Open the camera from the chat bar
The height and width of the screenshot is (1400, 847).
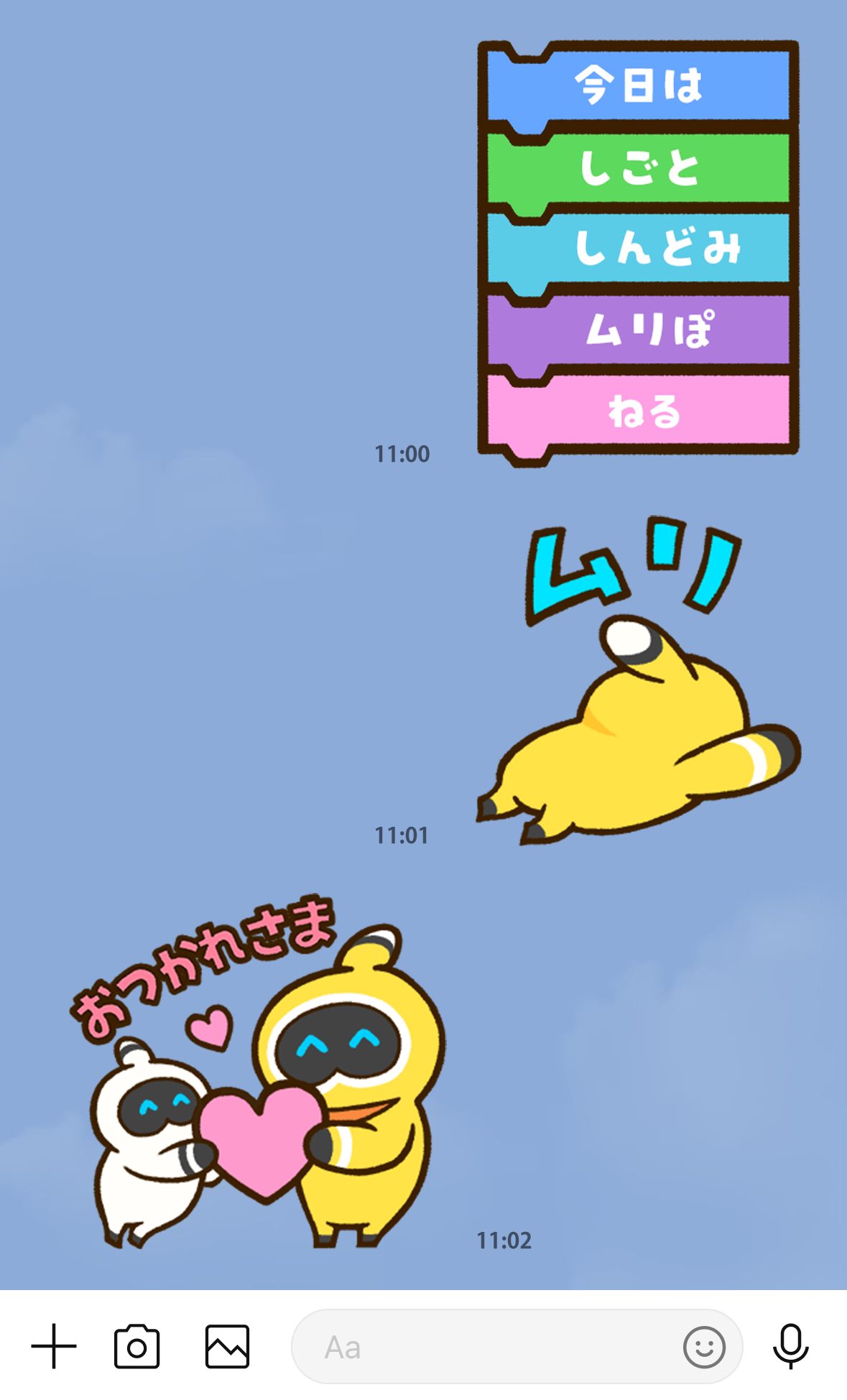[136, 1346]
